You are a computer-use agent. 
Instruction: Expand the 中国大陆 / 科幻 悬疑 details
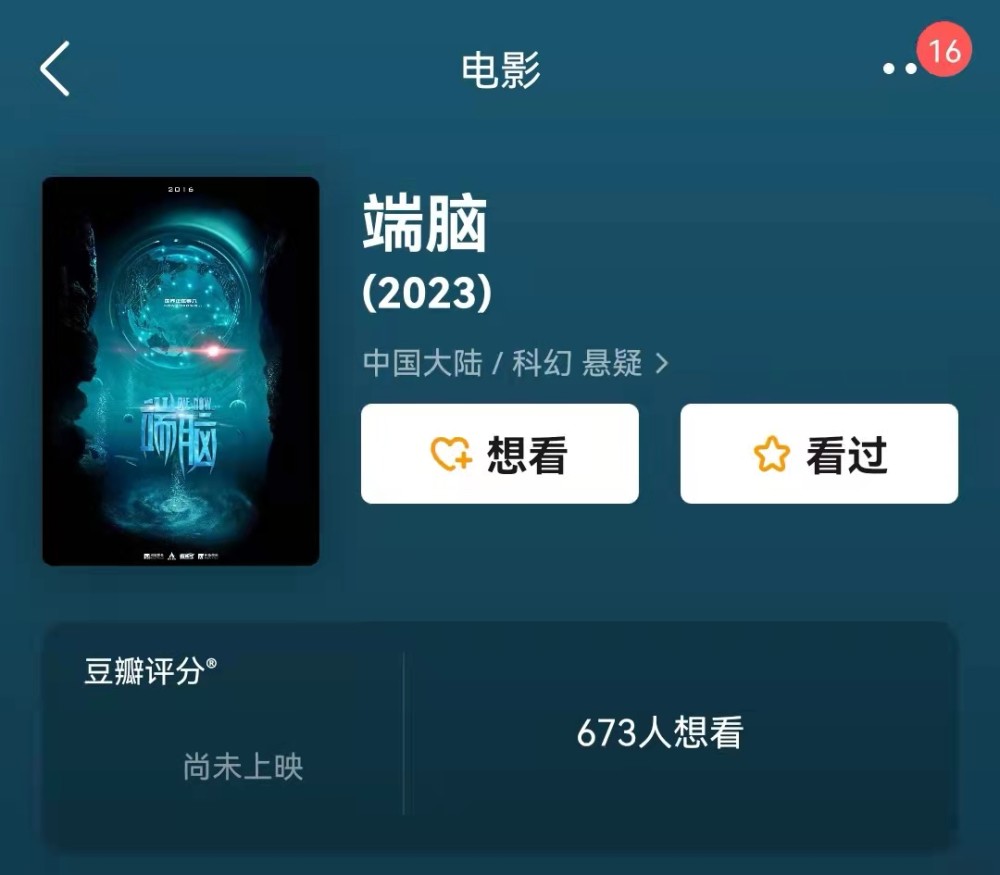pyautogui.click(x=516, y=363)
